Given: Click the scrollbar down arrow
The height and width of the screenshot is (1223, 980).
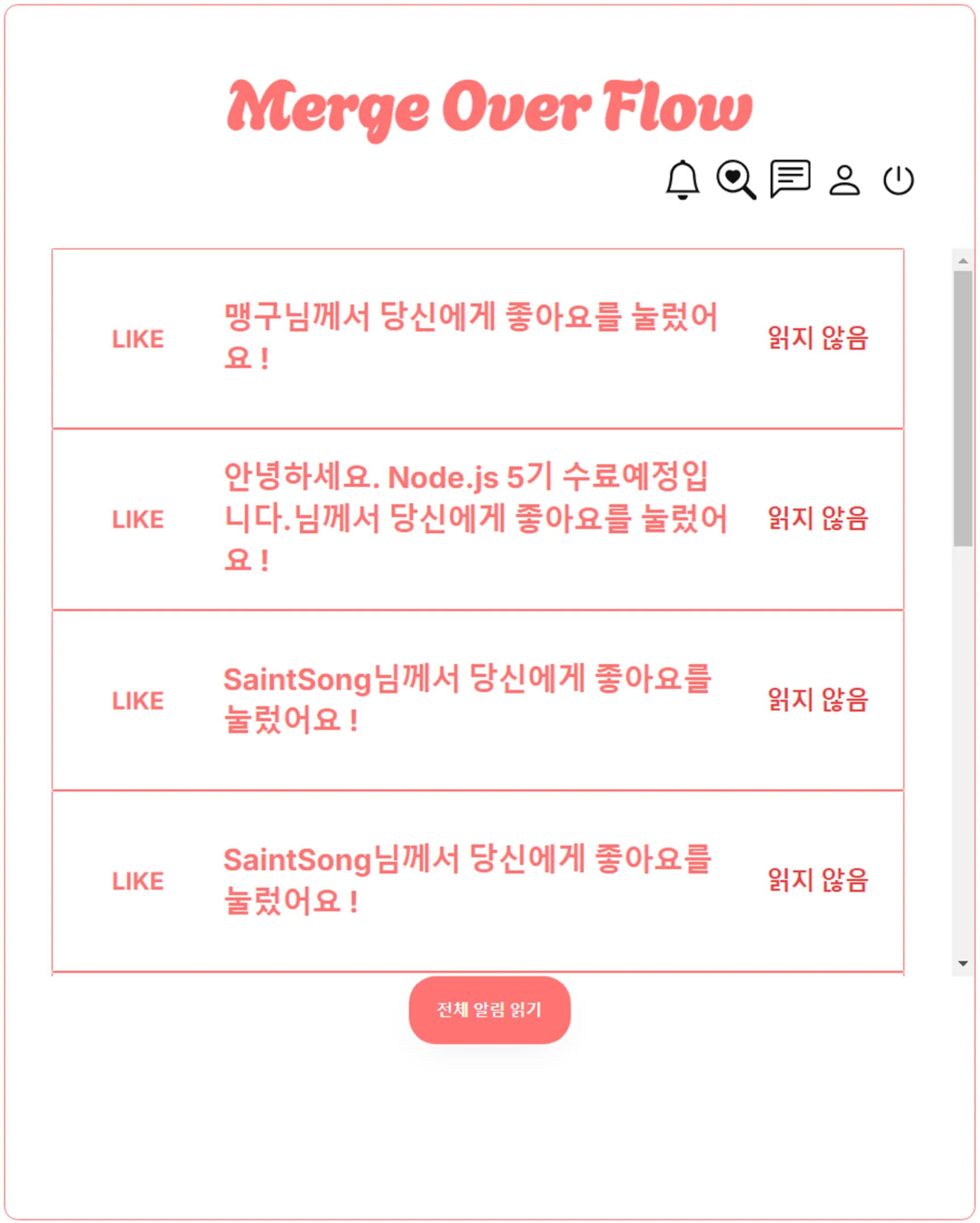Looking at the screenshot, I should 962,963.
